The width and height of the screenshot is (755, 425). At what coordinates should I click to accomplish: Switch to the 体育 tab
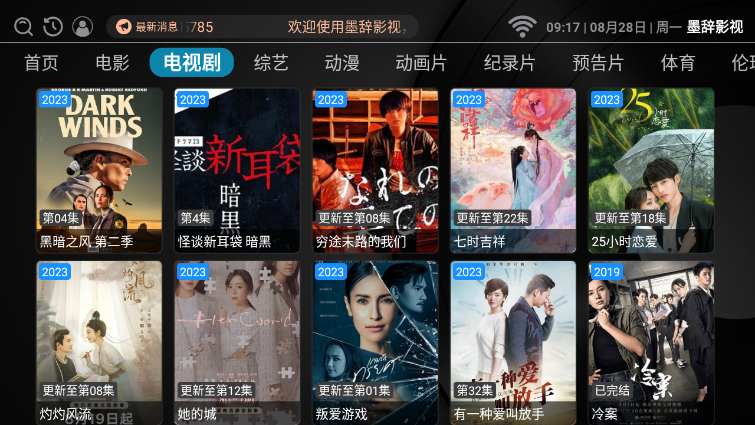678,63
